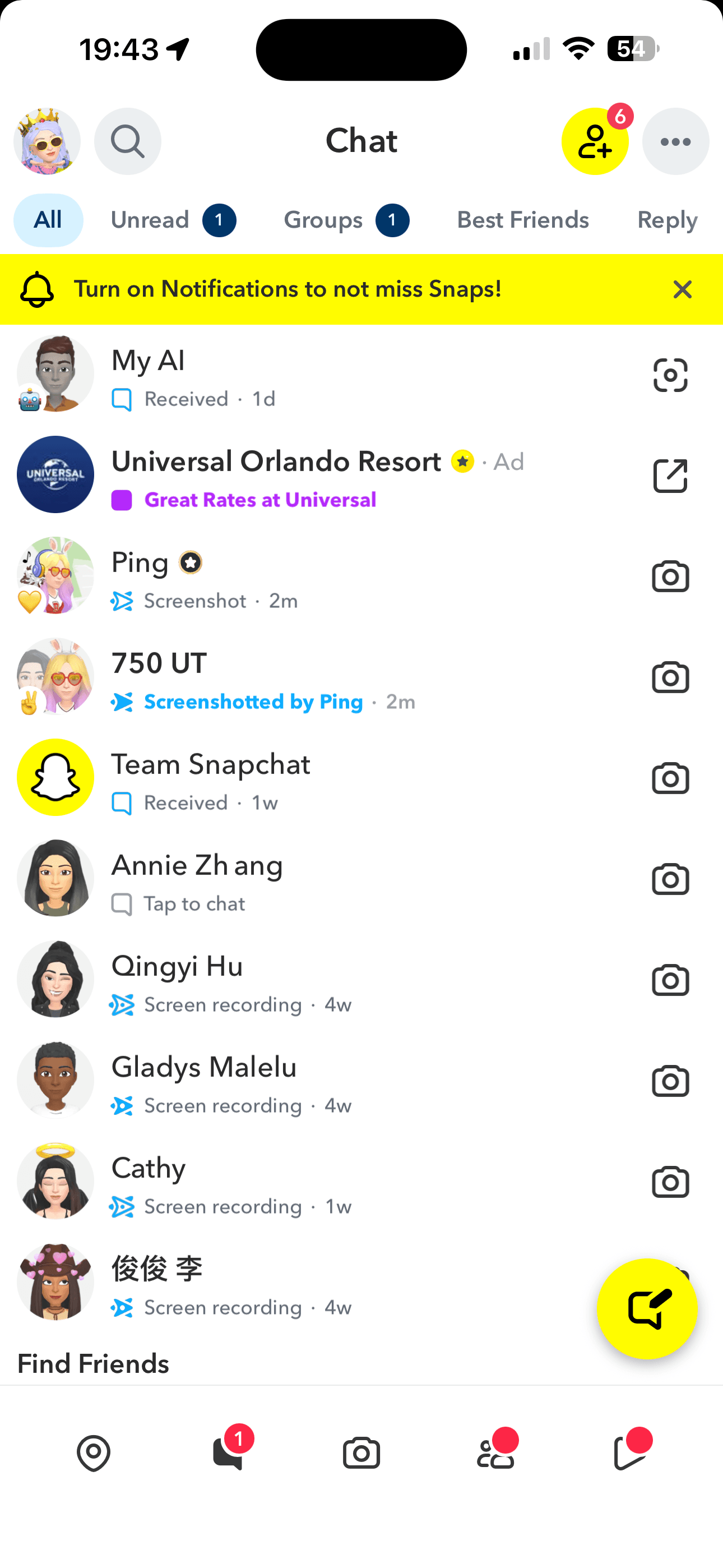Open the chat with Gladys Malelu
The width and height of the screenshot is (723, 1568).
(304, 1082)
